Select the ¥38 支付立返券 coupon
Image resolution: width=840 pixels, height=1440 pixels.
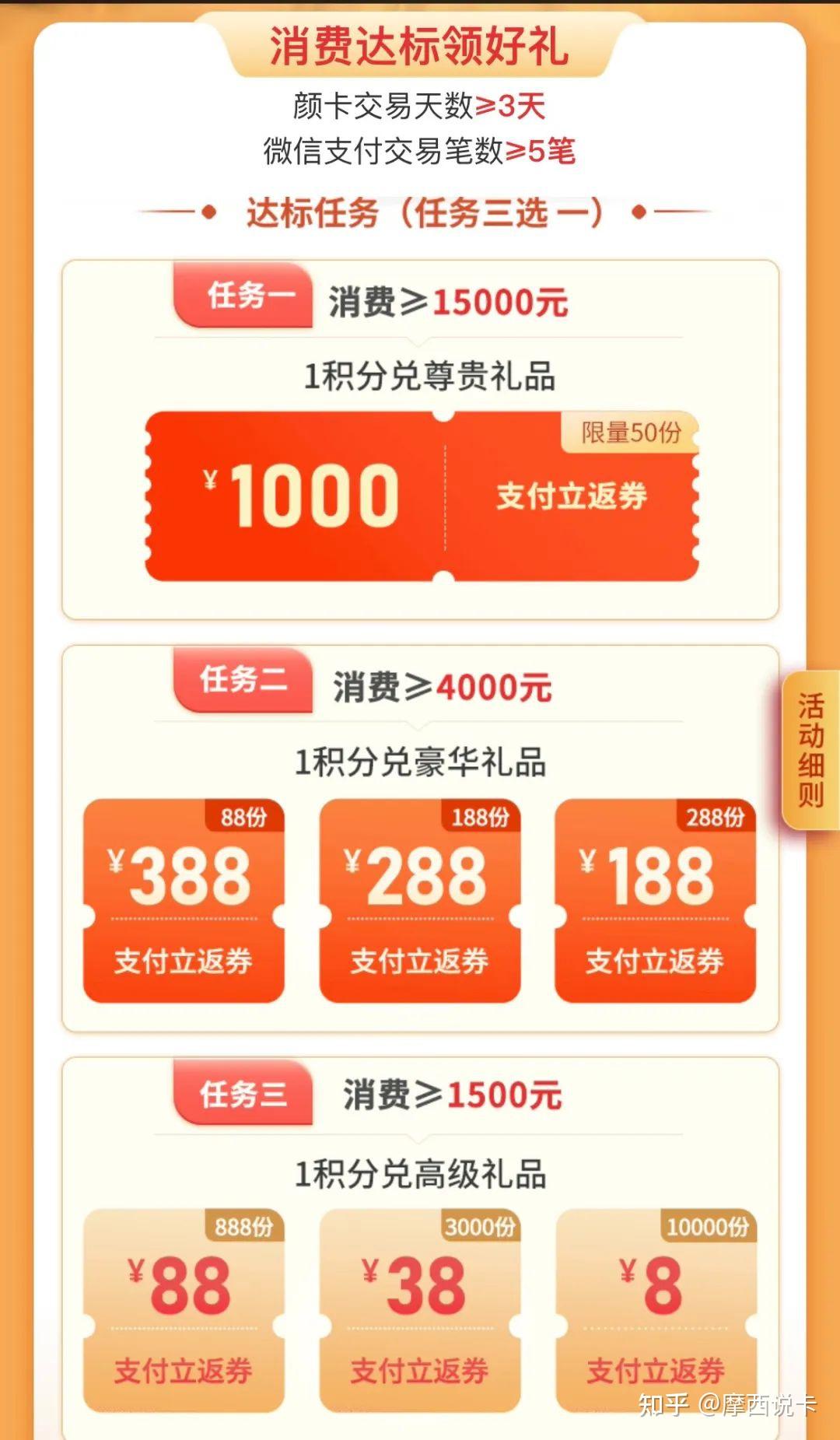pos(420,1311)
